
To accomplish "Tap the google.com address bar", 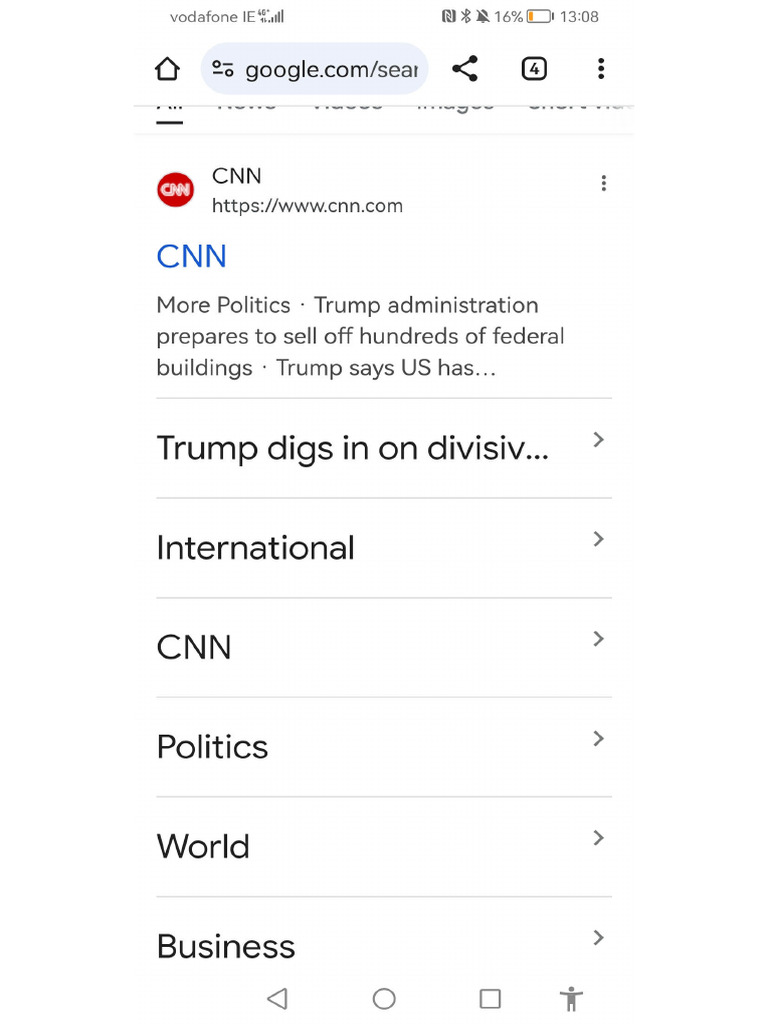I will pyautogui.click(x=315, y=69).
